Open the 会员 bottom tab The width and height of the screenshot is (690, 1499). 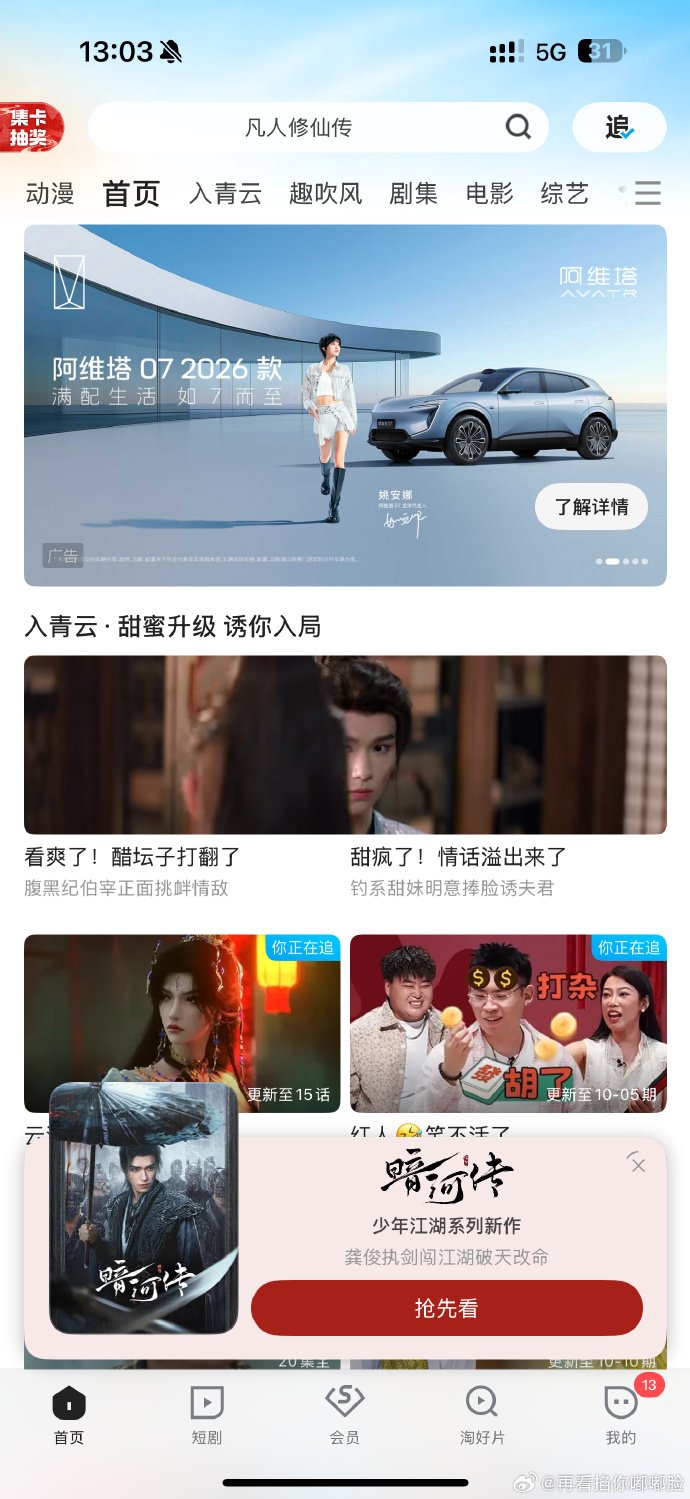tap(344, 1414)
